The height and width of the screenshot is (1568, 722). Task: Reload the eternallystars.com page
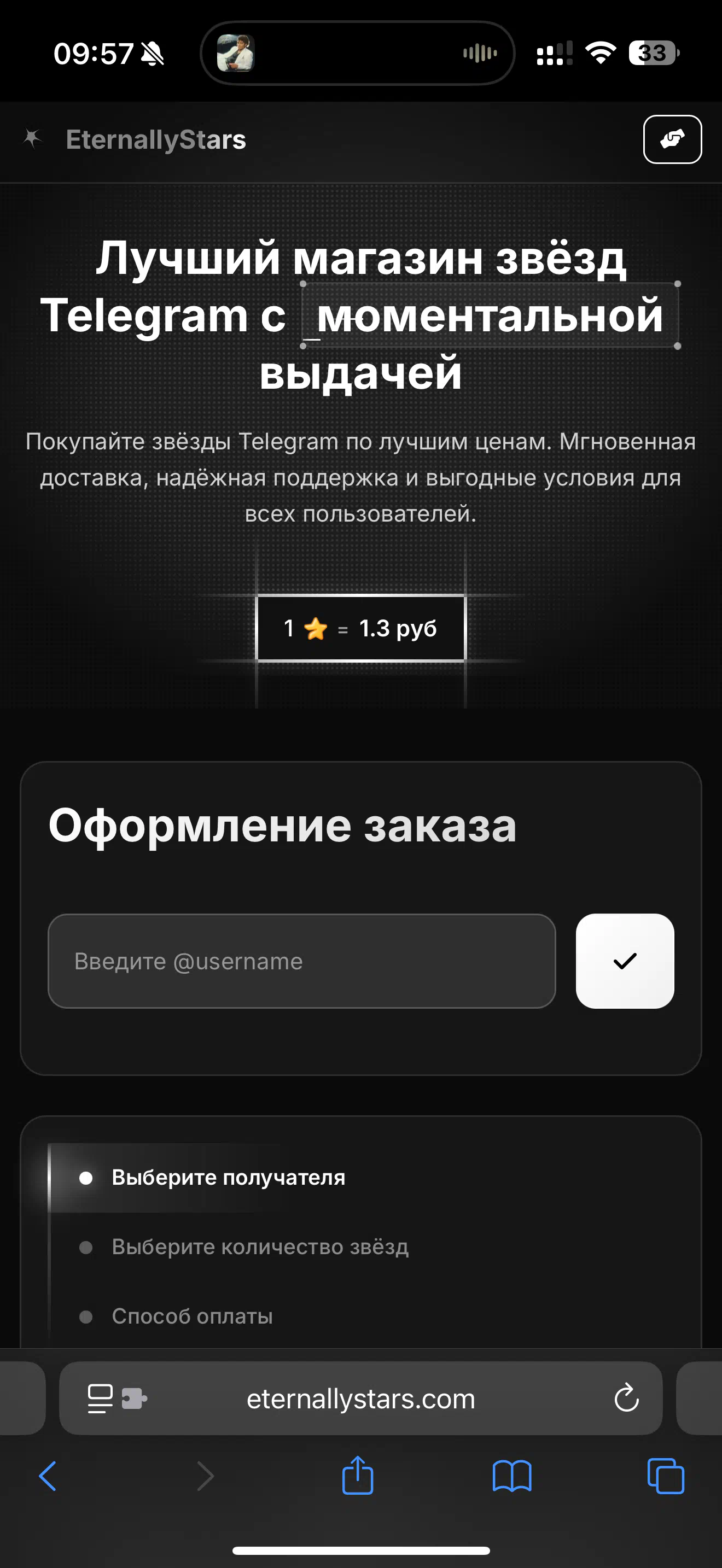tap(626, 1398)
